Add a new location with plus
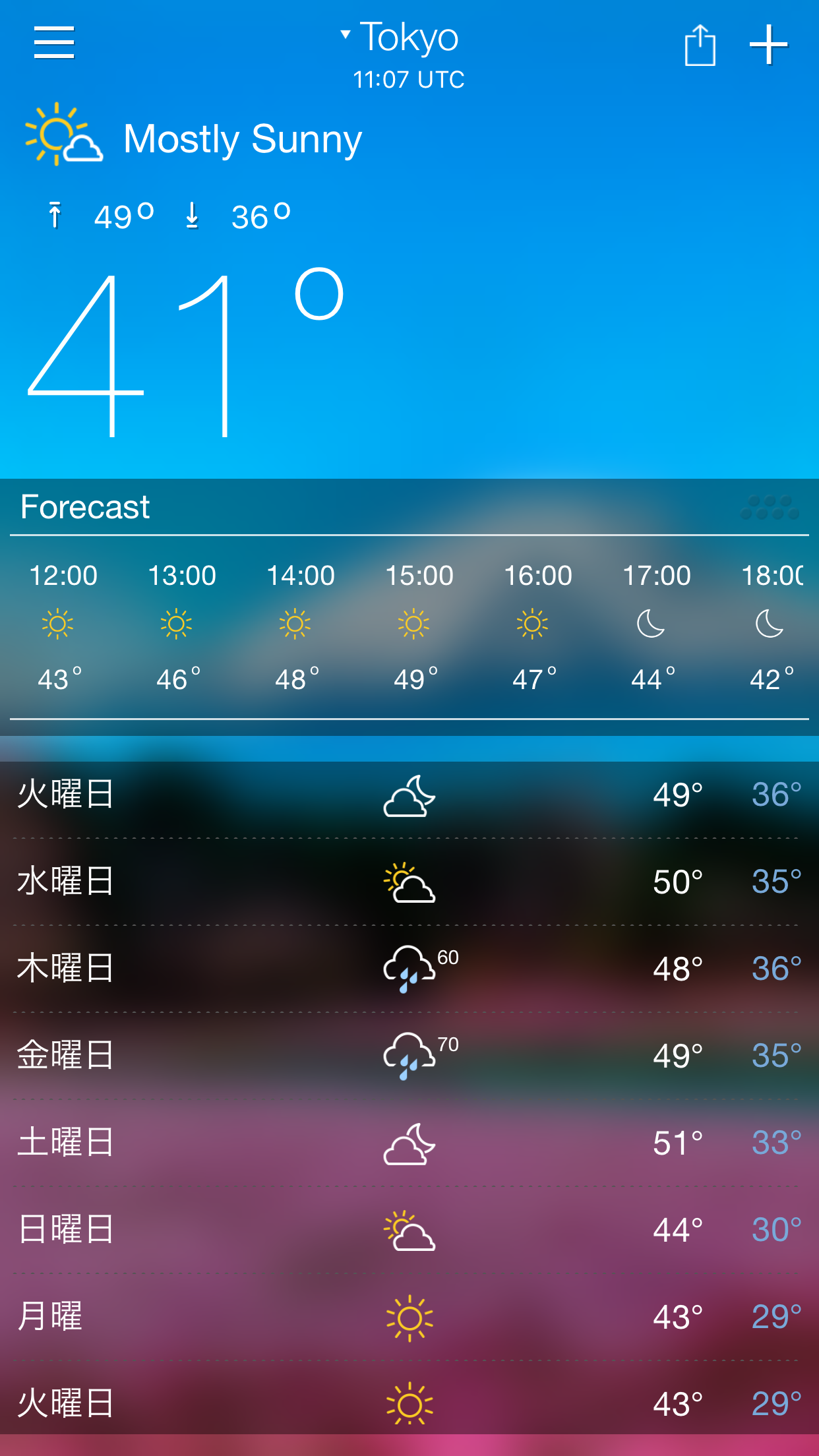This screenshot has height=1456, width=819. click(x=769, y=45)
